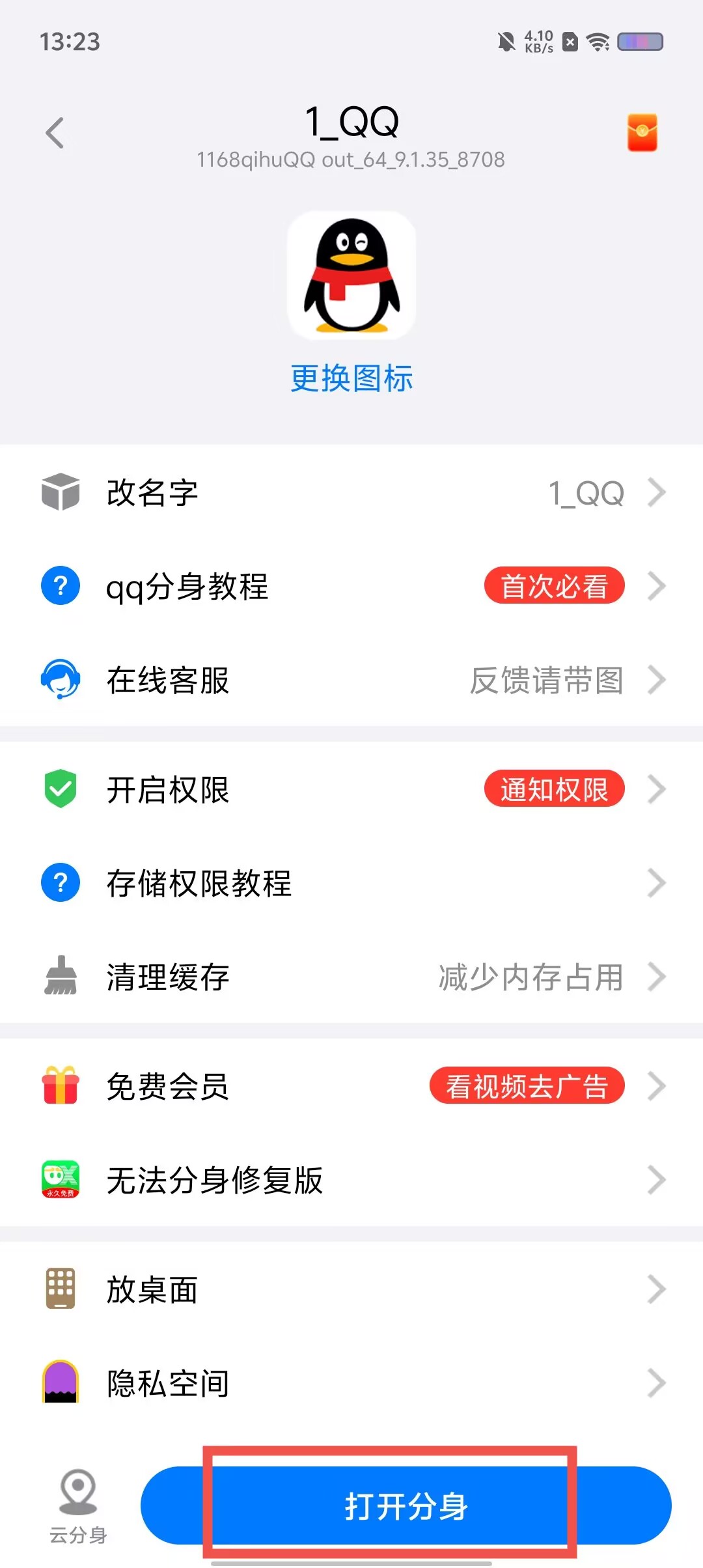
Task: Go back using the top-left arrow
Action: click(55, 133)
